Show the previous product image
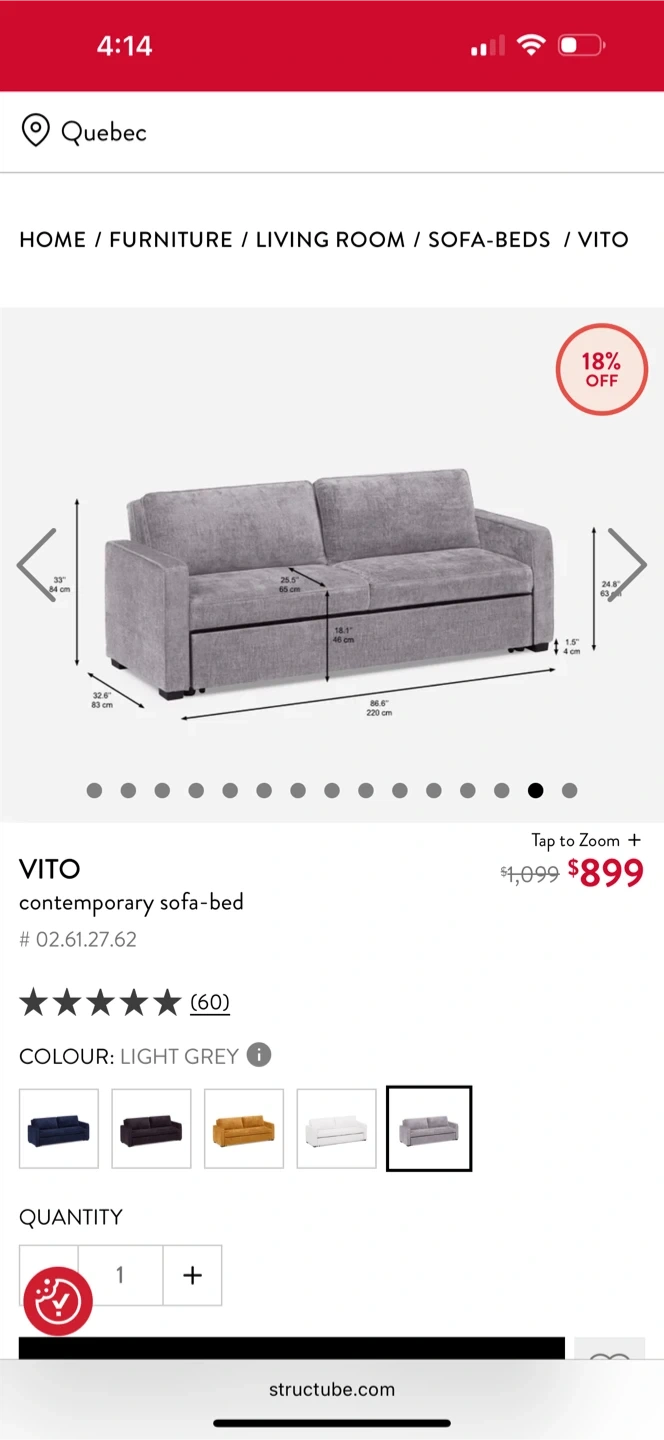 tap(37, 565)
